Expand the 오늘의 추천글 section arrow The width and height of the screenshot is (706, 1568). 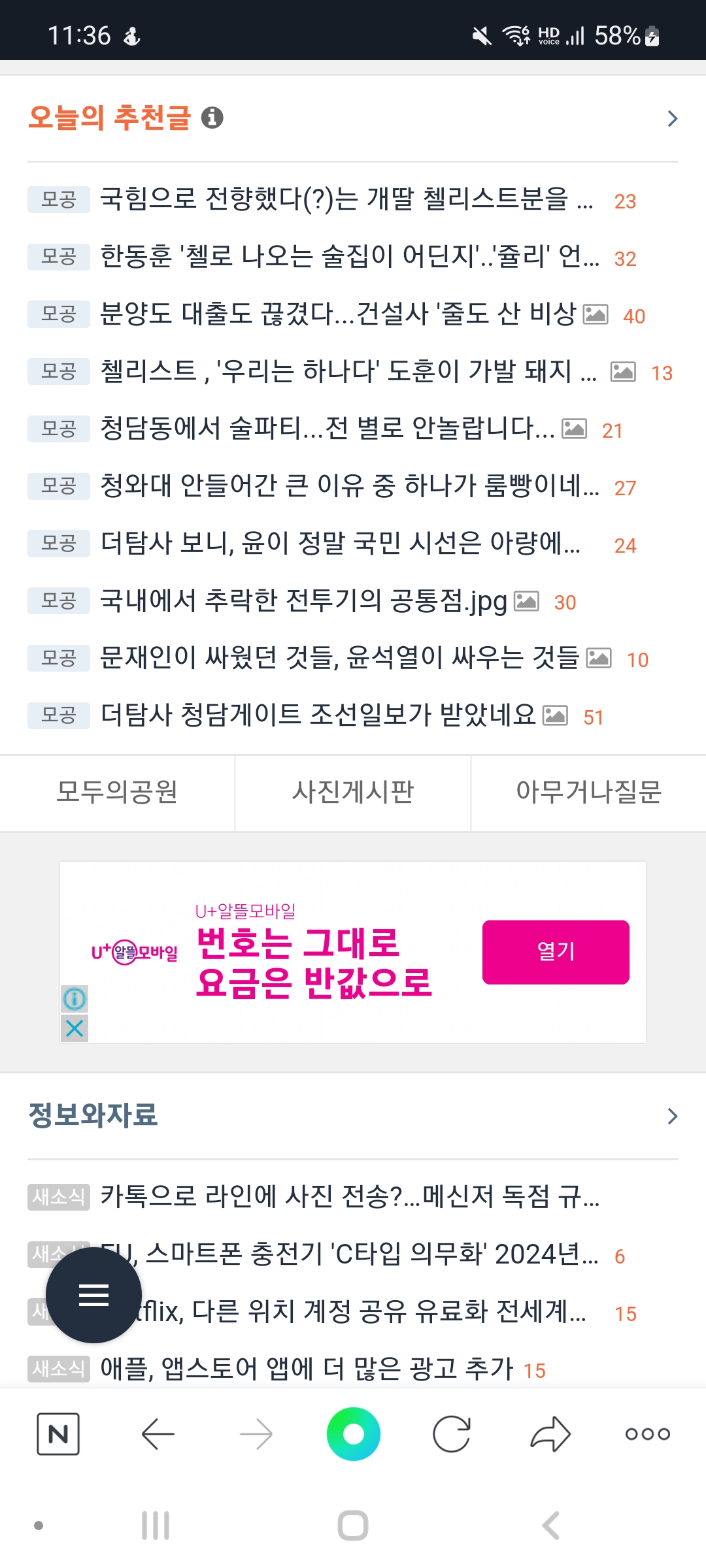click(672, 118)
